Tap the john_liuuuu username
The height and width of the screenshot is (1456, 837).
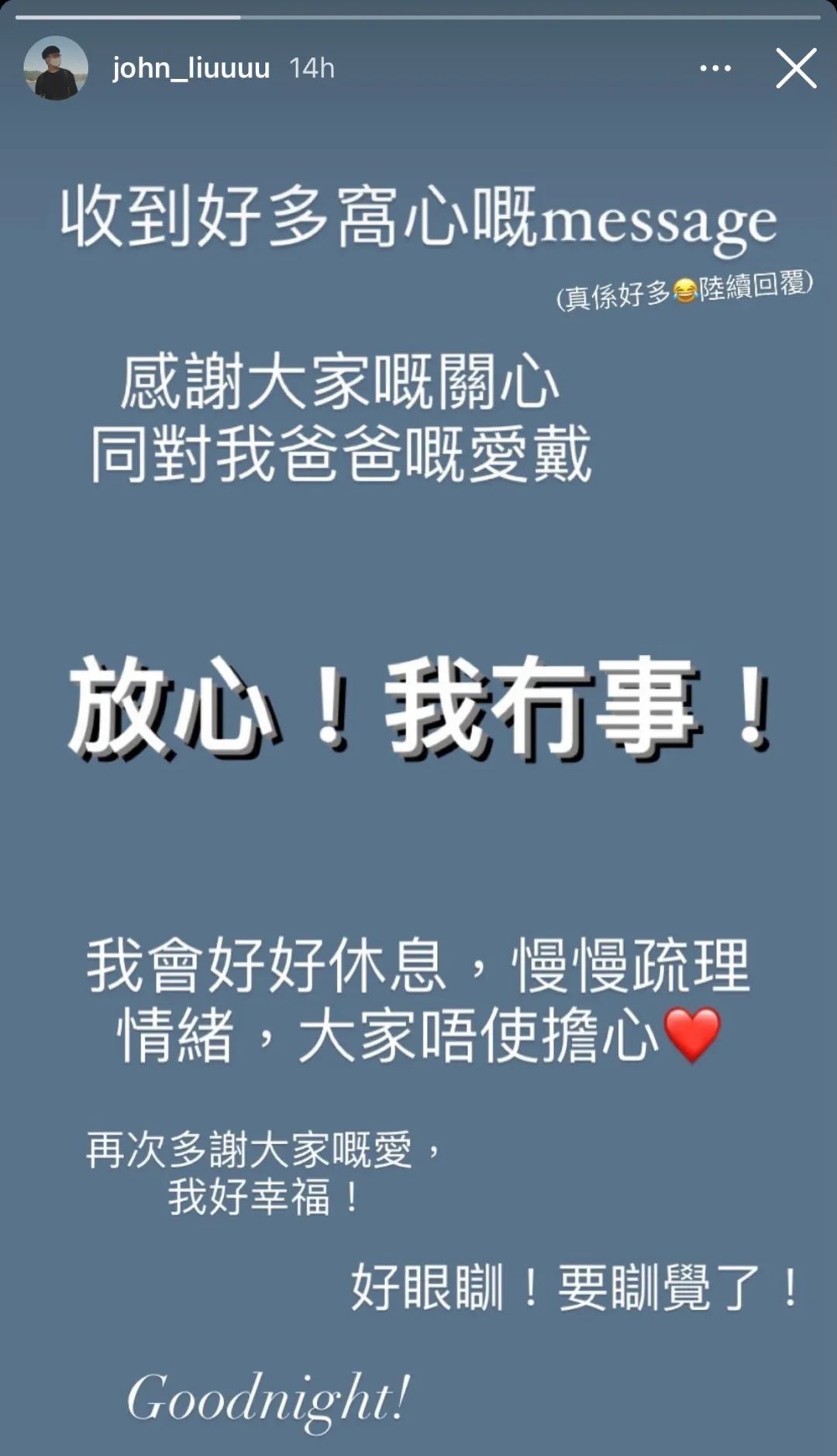191,68
